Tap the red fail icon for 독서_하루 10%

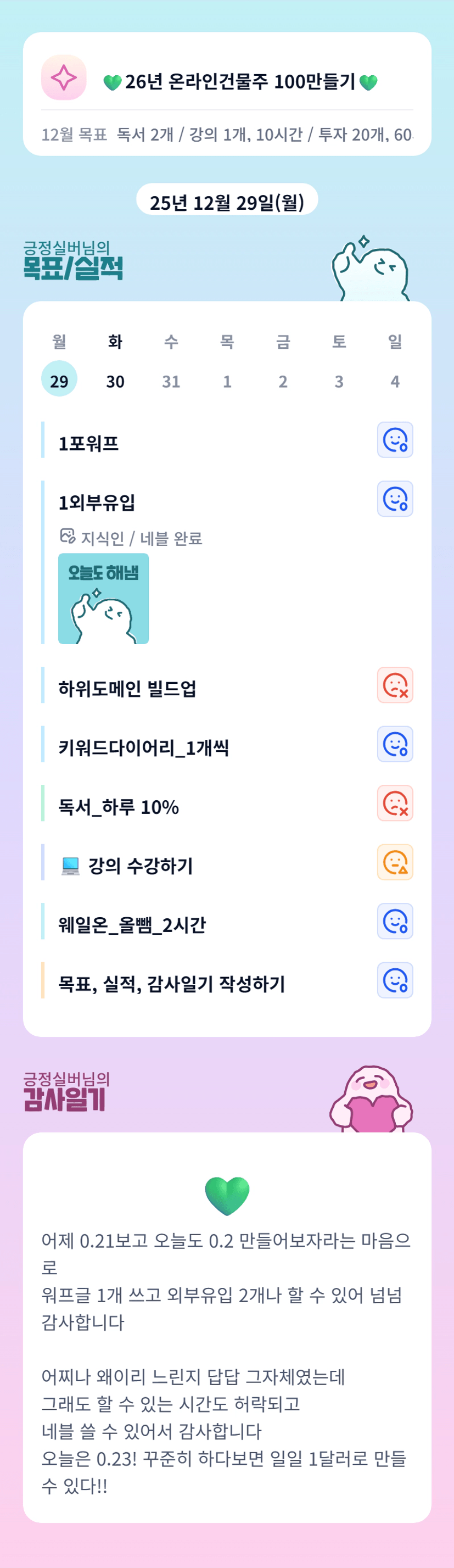coord(395,803)
